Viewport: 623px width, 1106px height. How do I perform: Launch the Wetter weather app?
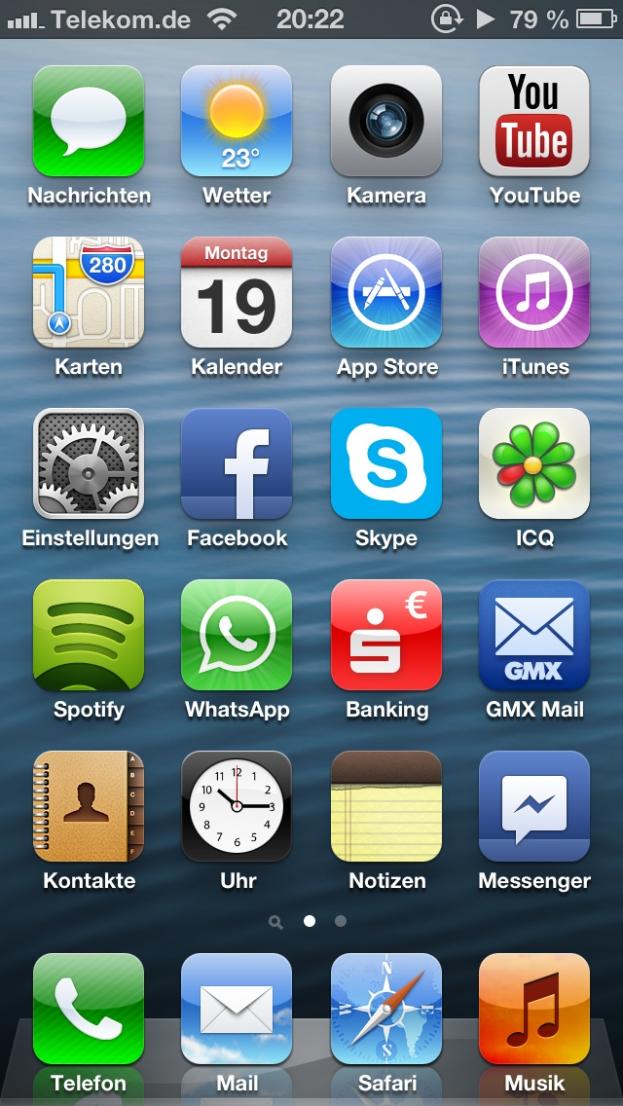(x=237, y=121)
